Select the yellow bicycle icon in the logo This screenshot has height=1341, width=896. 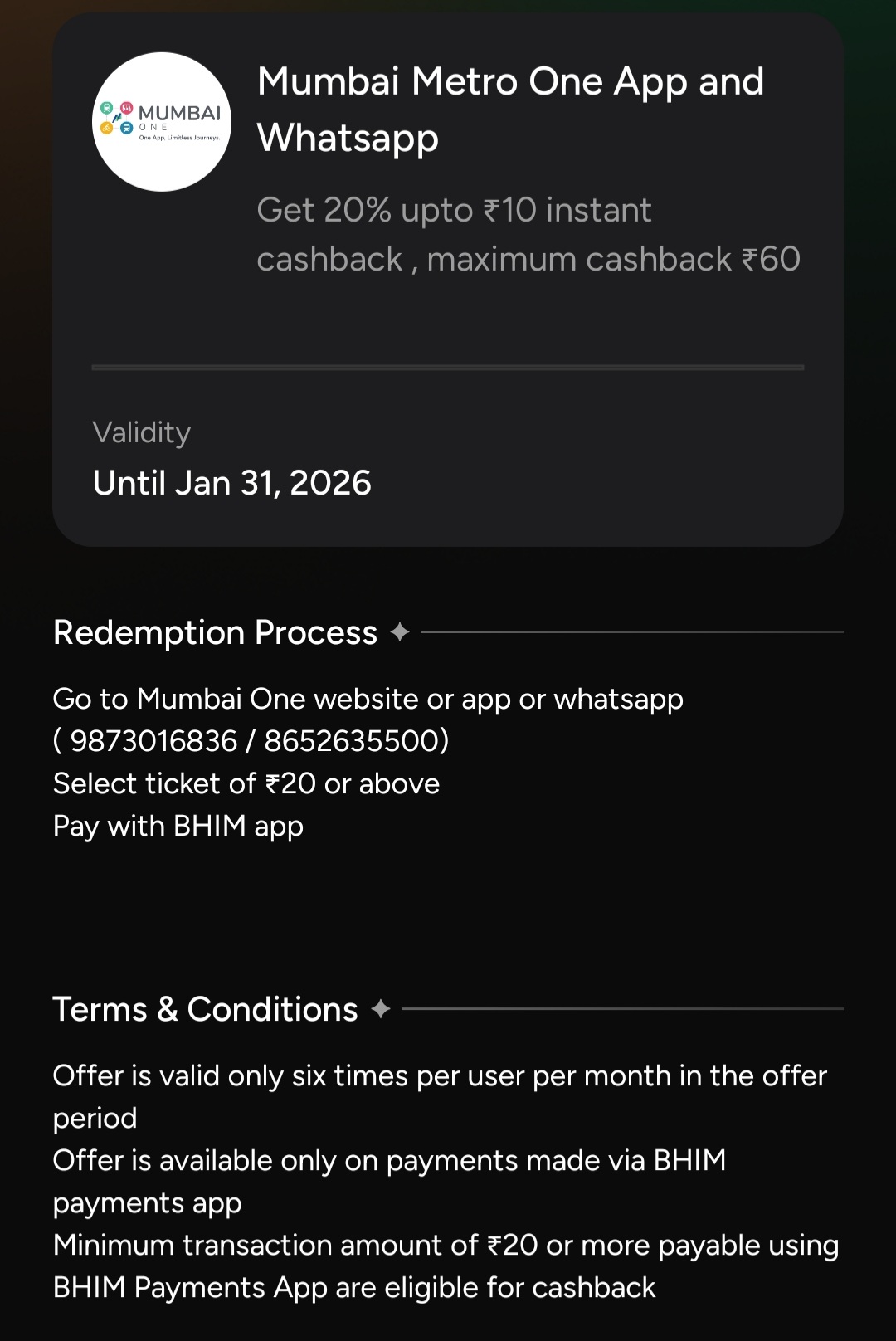(x=106, y=128)
